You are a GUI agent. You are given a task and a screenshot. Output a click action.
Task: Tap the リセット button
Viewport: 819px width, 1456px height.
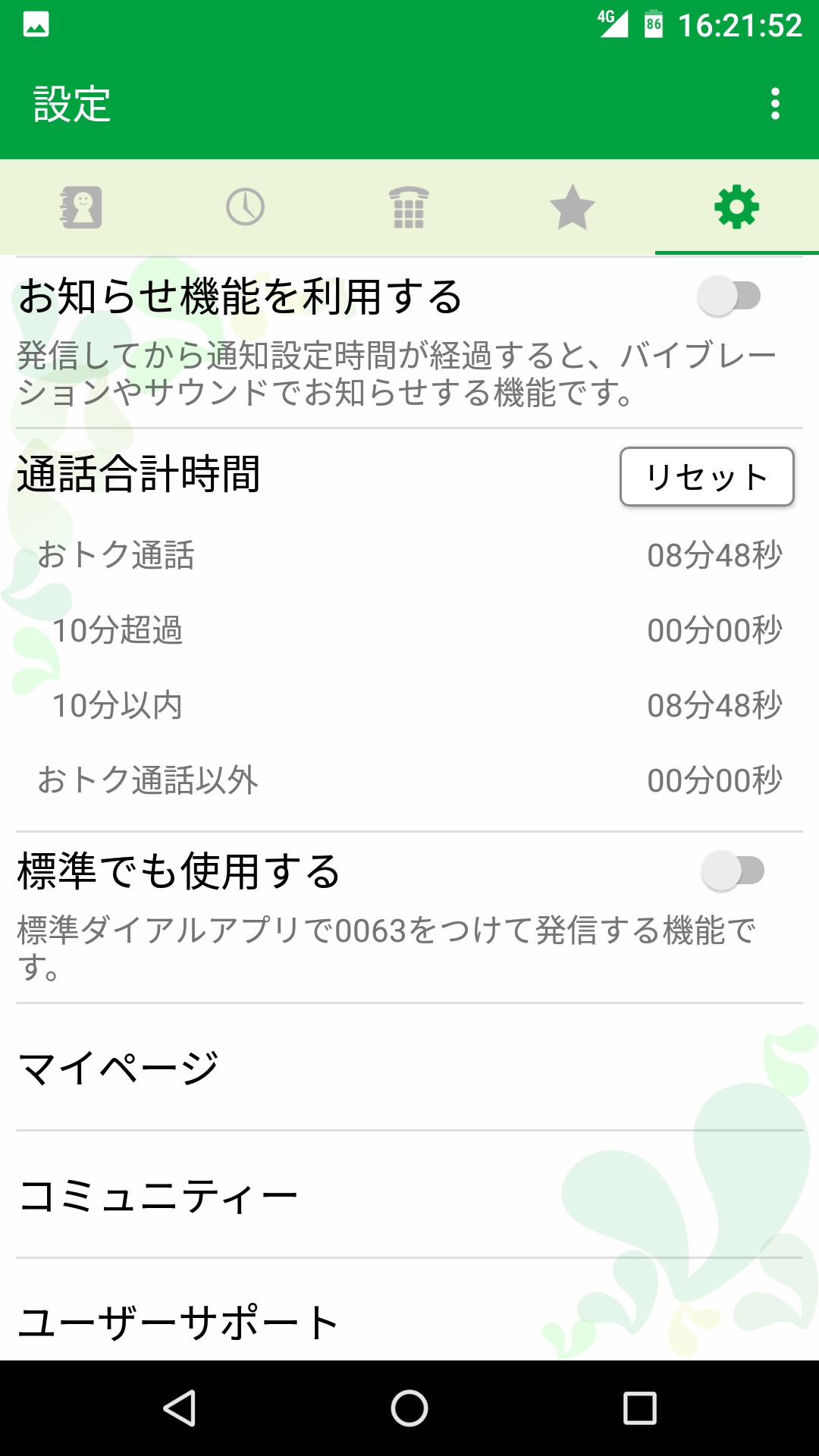tap(707, 477)
